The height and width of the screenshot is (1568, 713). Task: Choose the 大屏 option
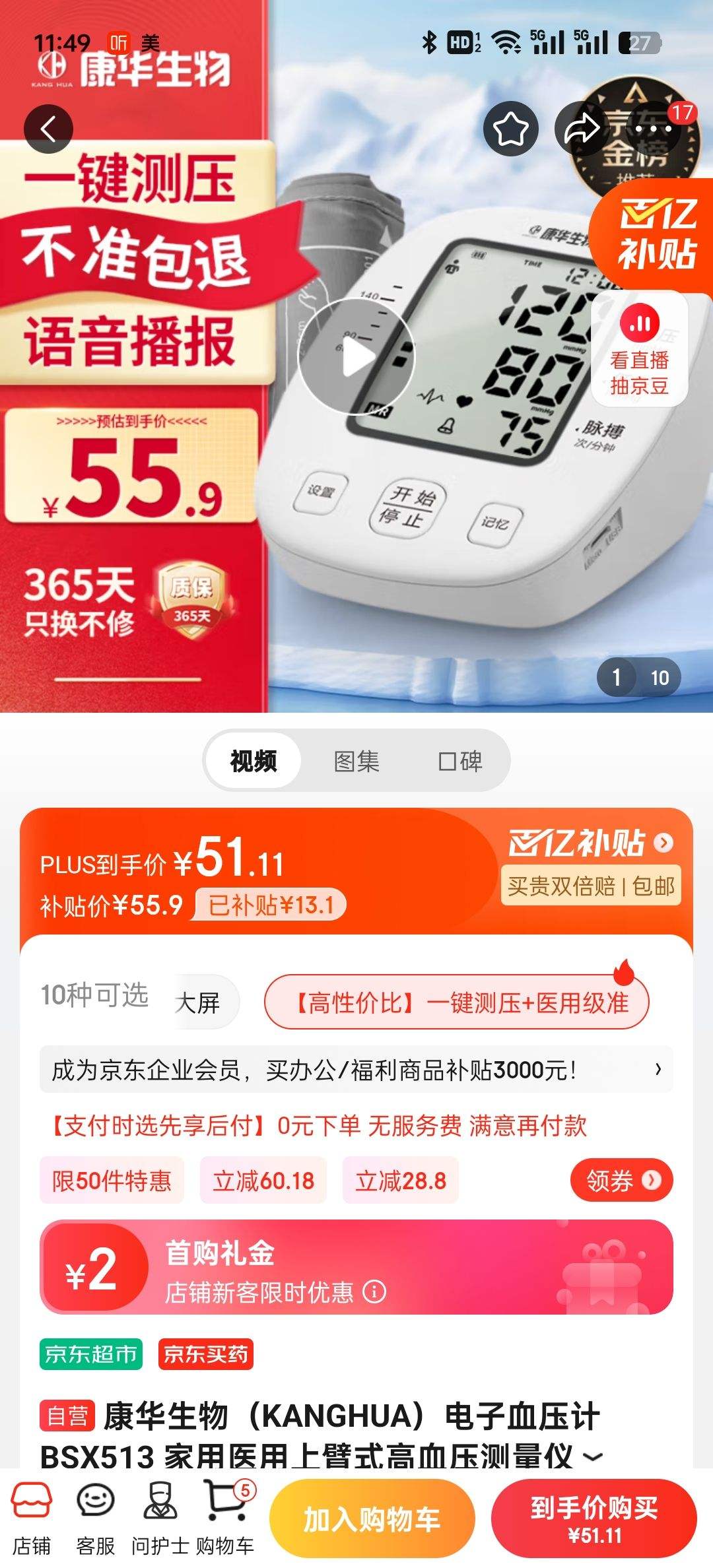(197, 1002)
